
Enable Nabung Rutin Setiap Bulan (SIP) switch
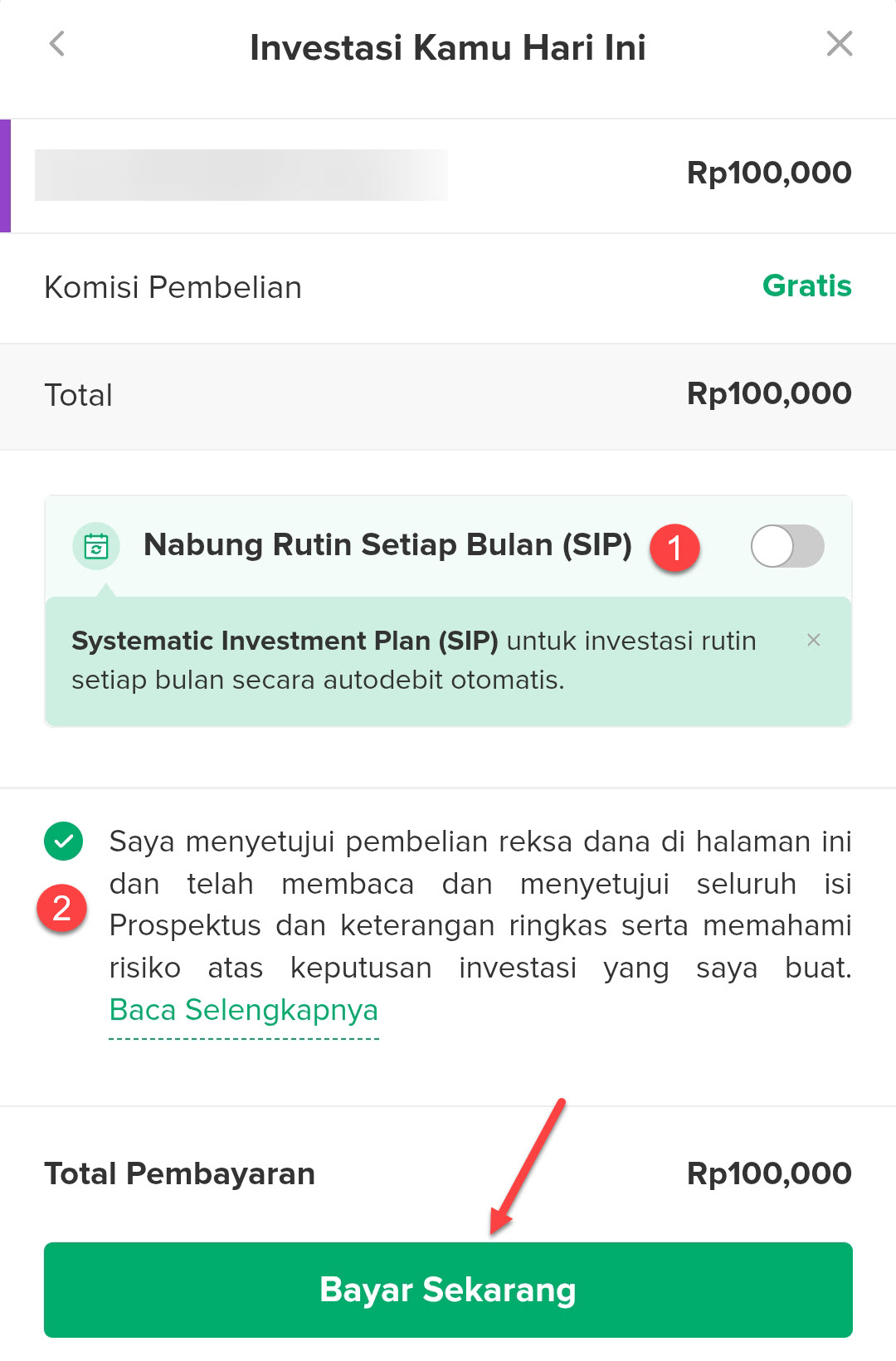[x=786, y=547]
